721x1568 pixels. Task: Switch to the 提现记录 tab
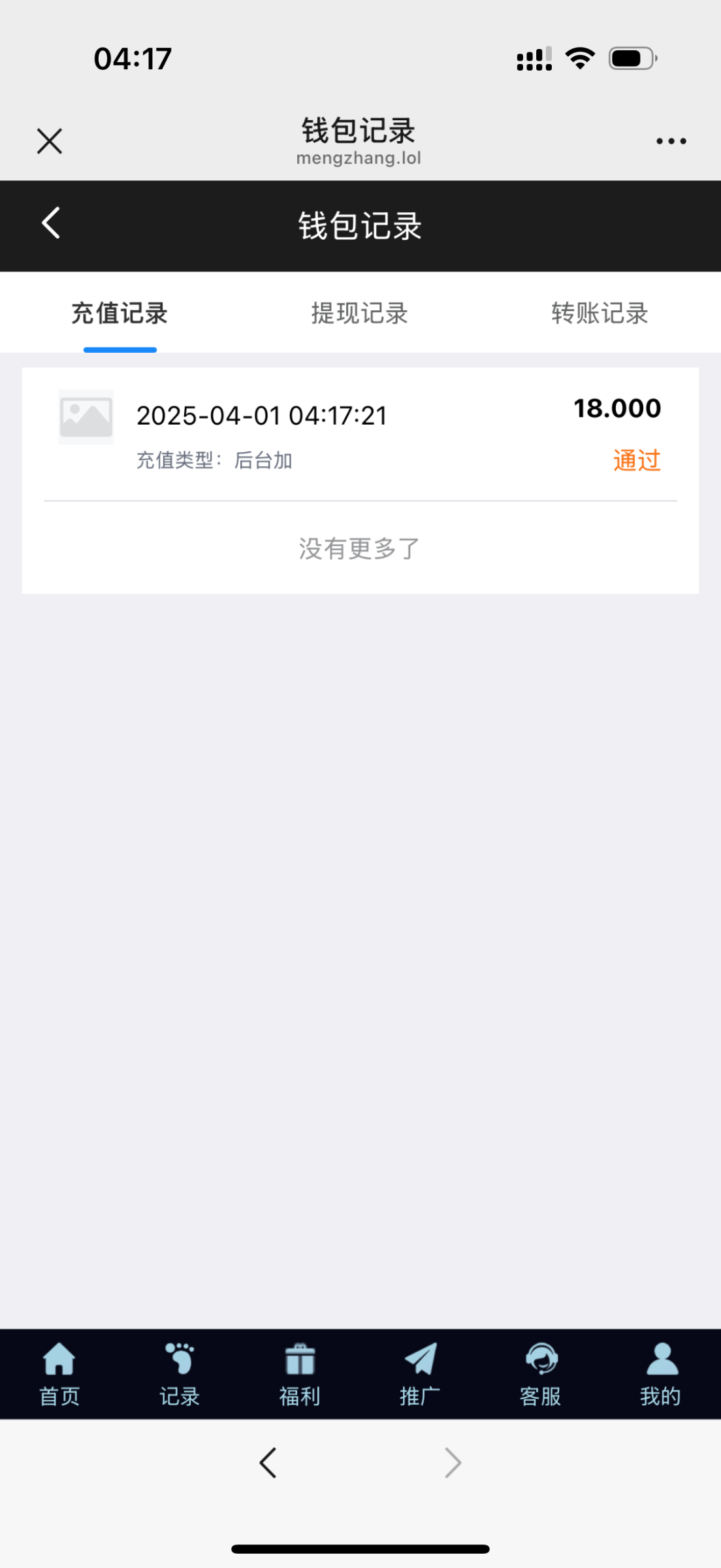[359, 314]
